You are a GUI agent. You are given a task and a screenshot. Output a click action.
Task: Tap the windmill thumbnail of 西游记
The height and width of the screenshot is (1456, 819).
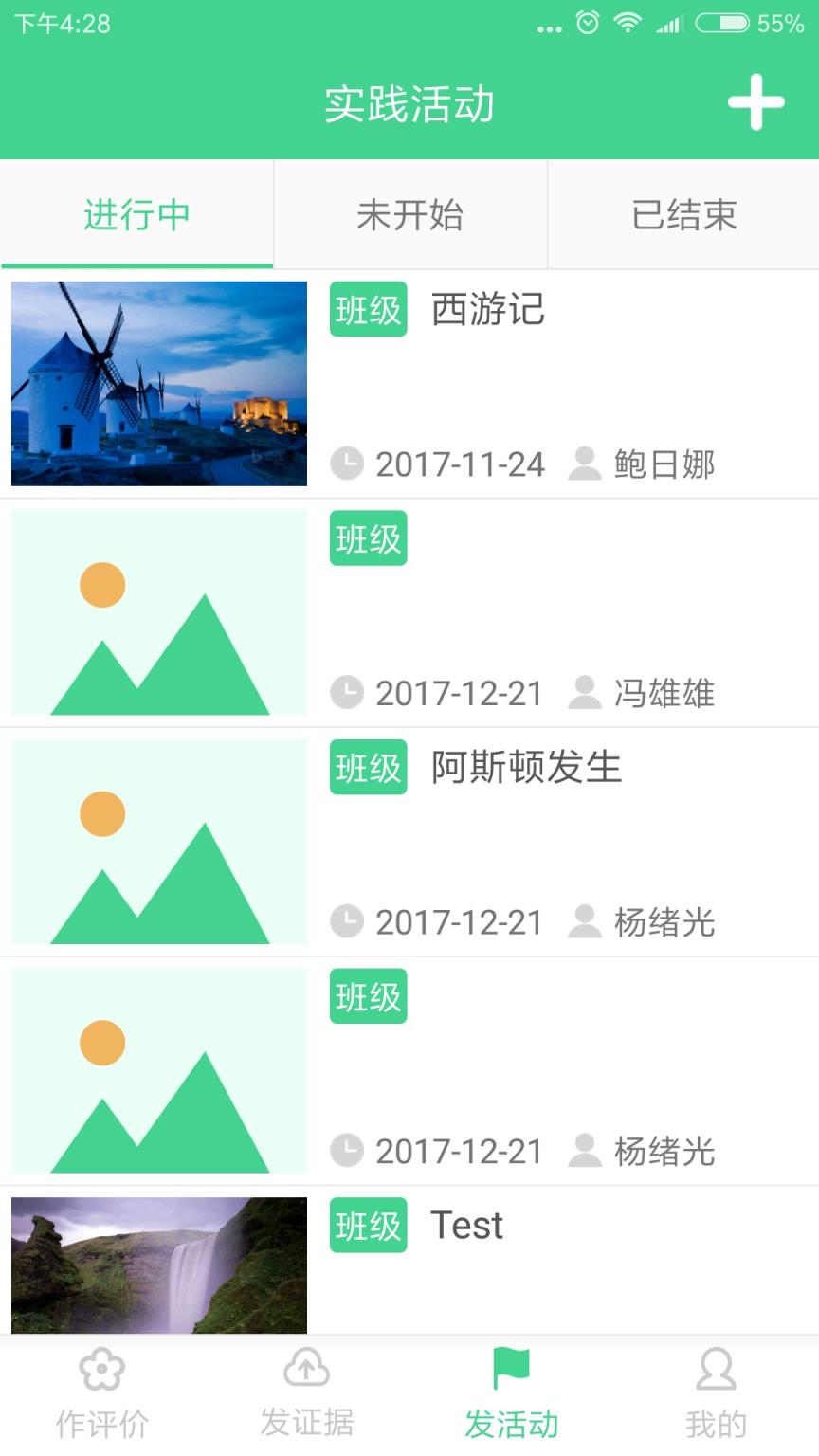[x=158, y=383]
